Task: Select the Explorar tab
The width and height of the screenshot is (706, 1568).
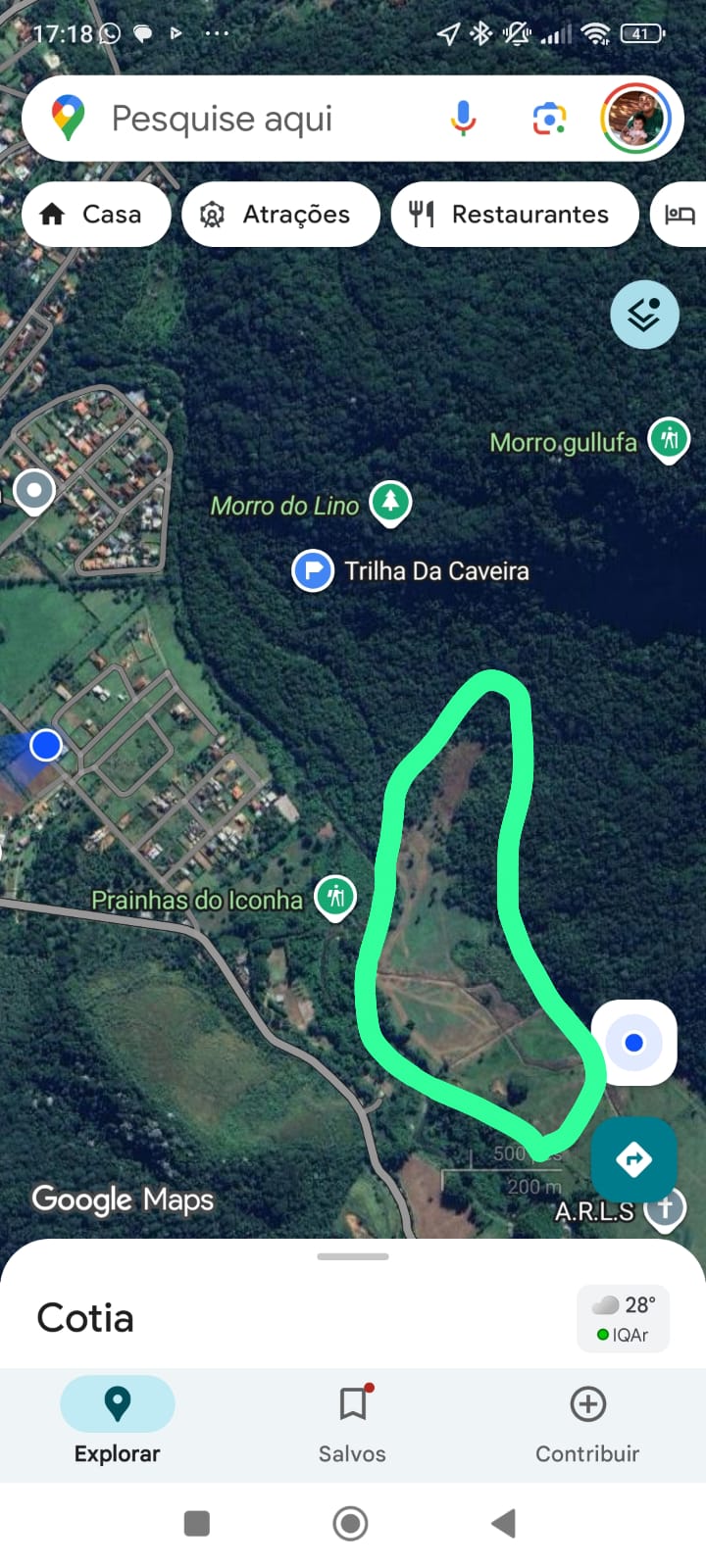Action: [118, 1423]
